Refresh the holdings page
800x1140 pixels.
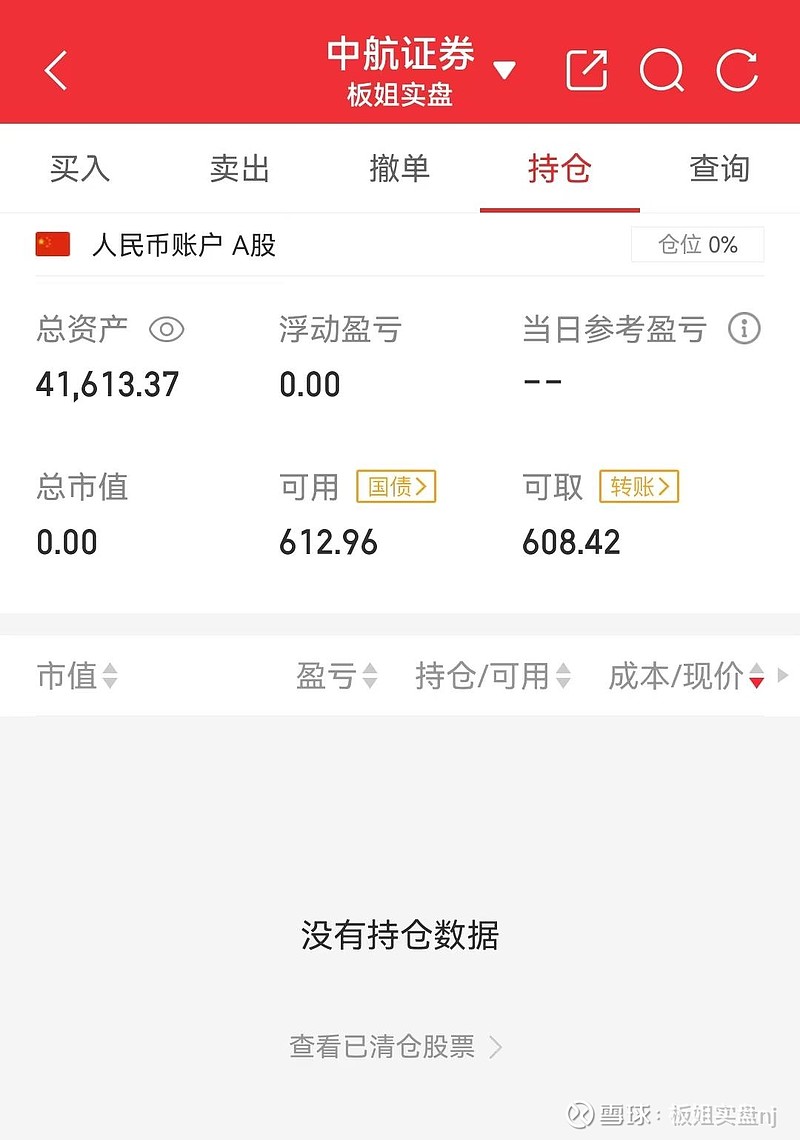(737, 71)
